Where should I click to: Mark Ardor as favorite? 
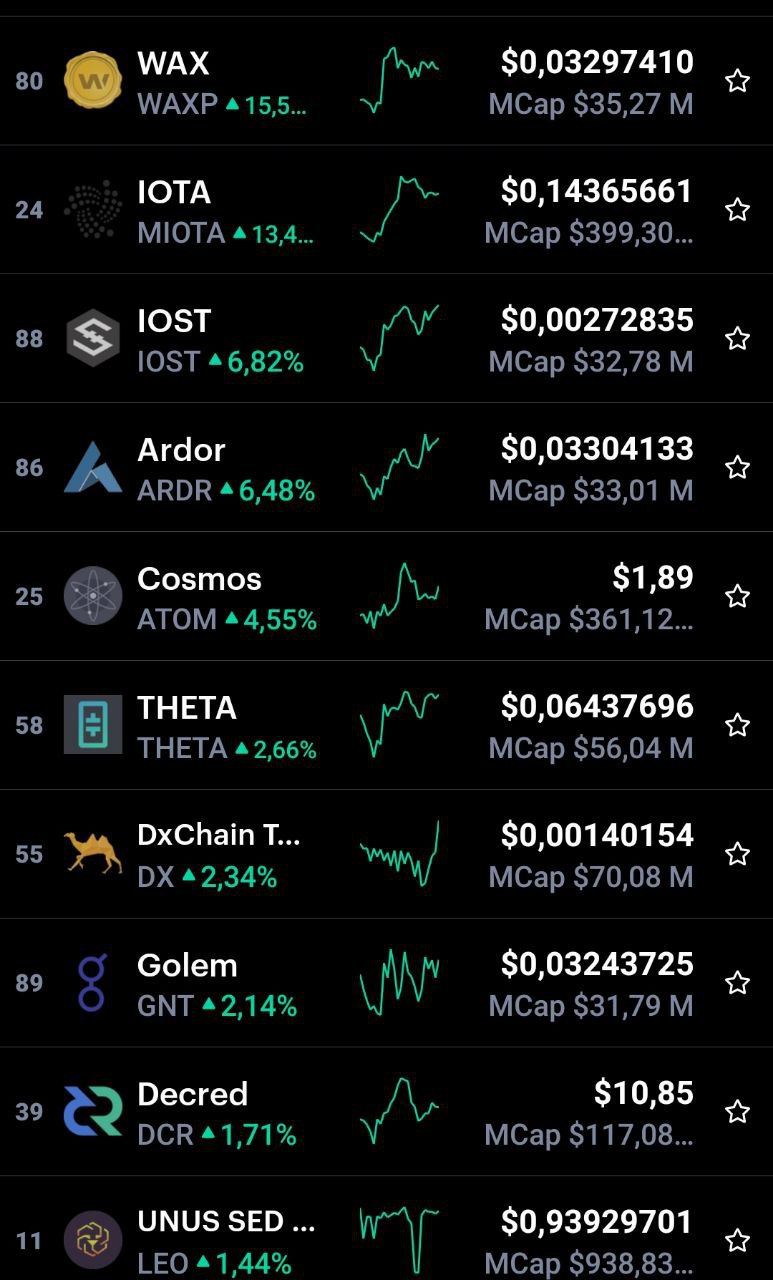click(x=737, y=467)
